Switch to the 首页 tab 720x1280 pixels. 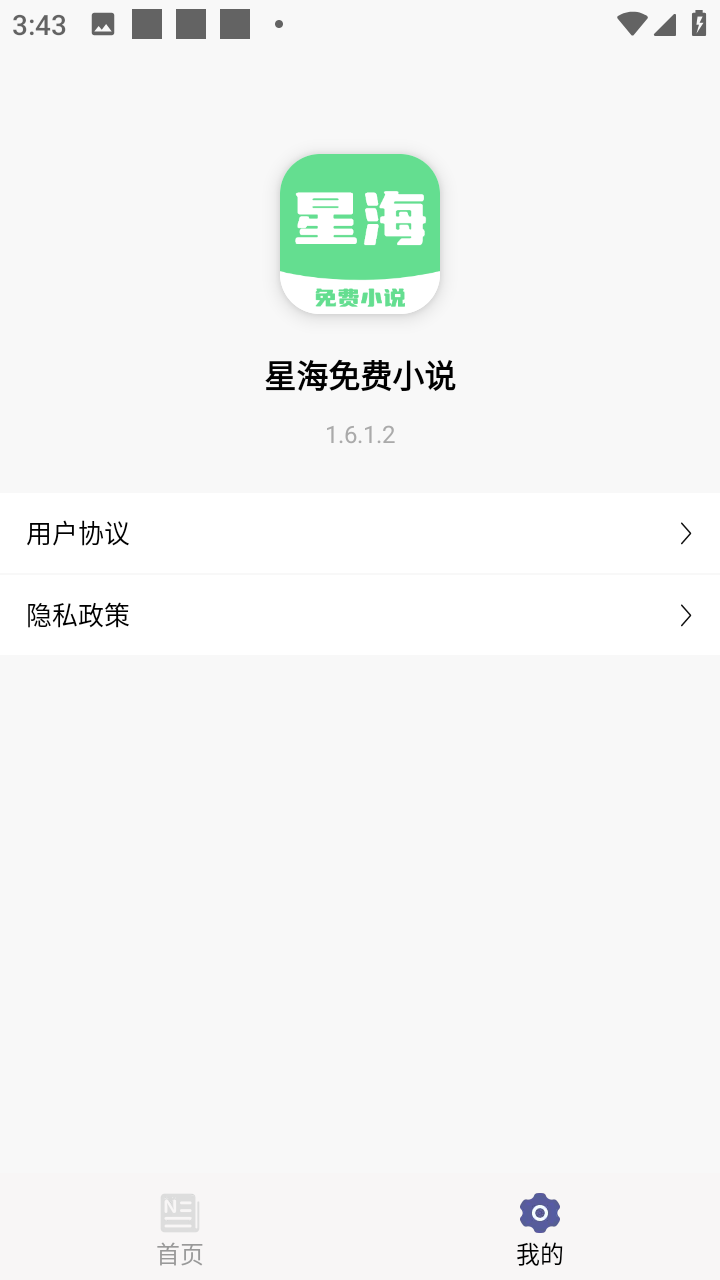(180, 1228)
